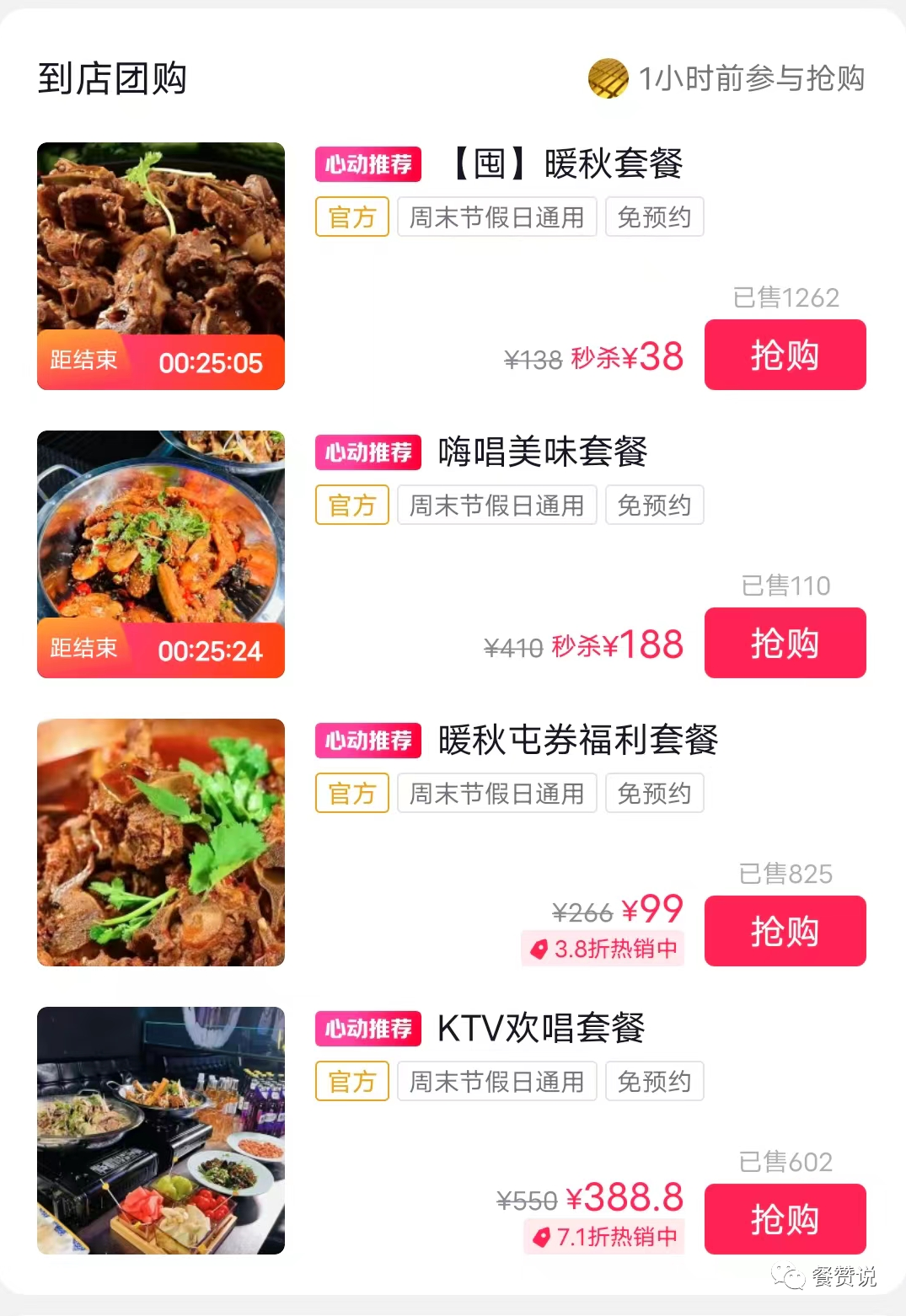Tap 抢购 for 嗨唱美味套餐
The height and width of the screenshot is (1316, 906).
click(x=785, y=643)
